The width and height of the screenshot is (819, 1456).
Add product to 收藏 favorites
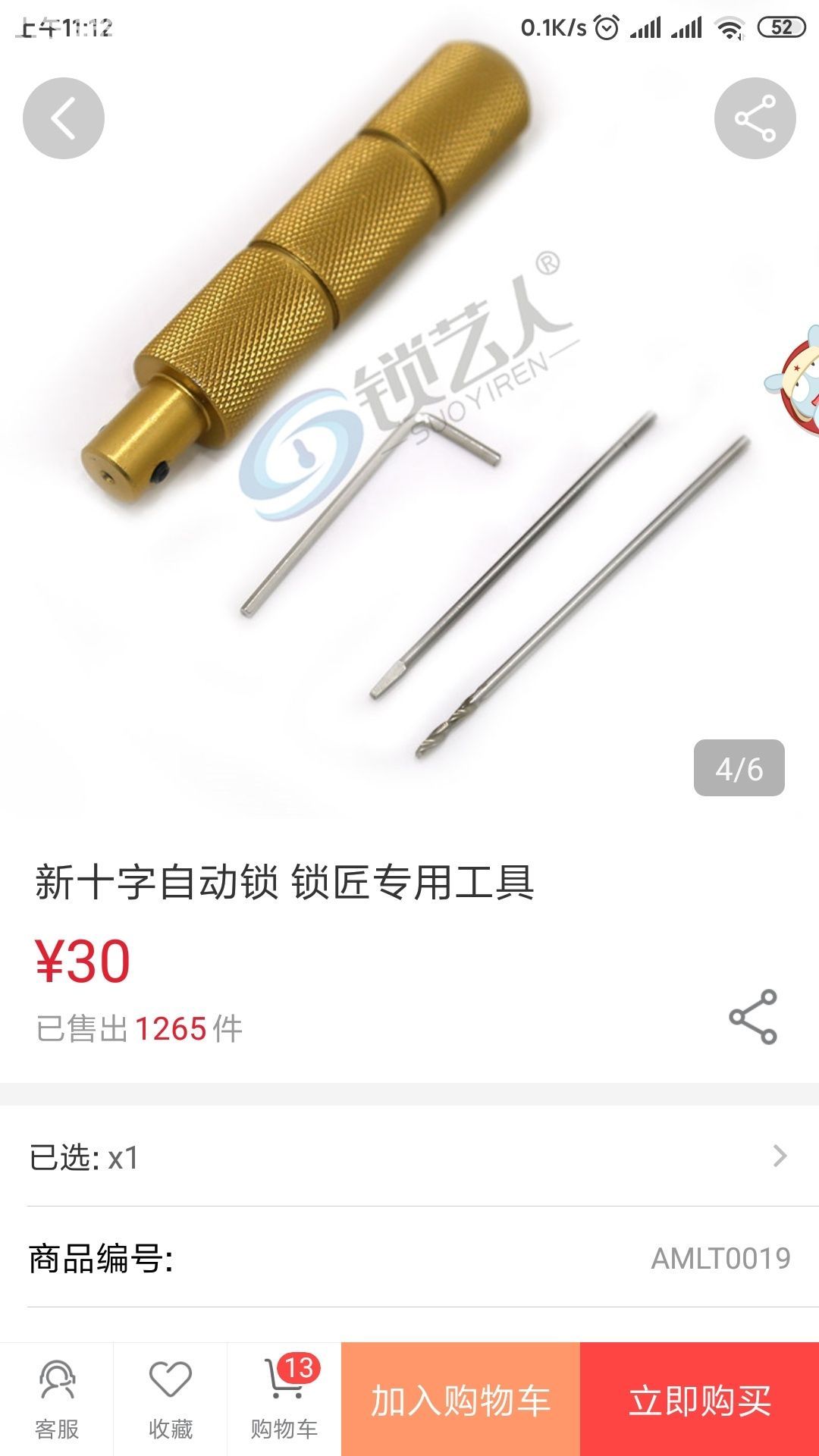(x=171, y=1400)
